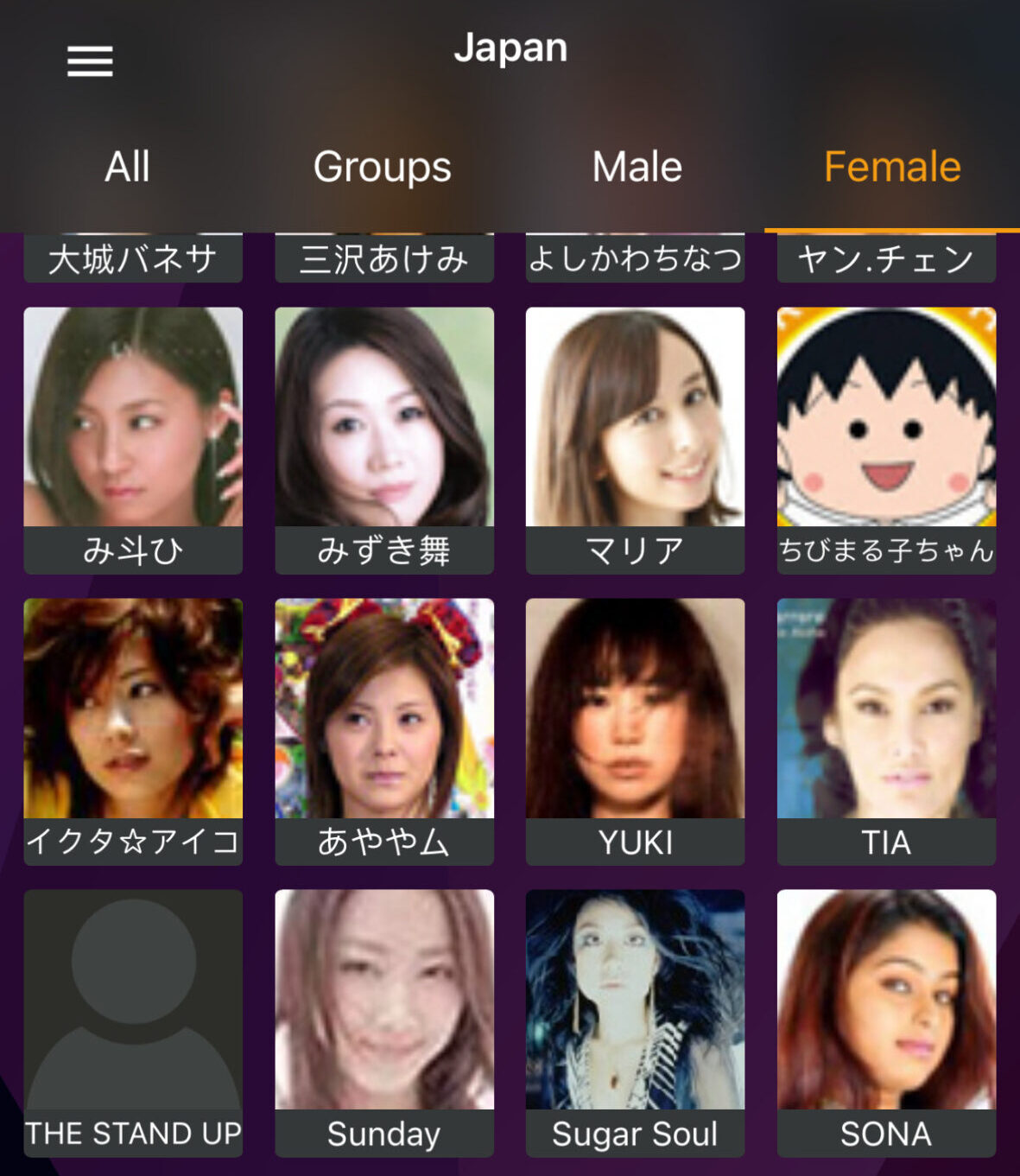Image resolution: width=1020 pixels, height=1176 pixels.
Task: Select the Female tab
Action: 891,167
